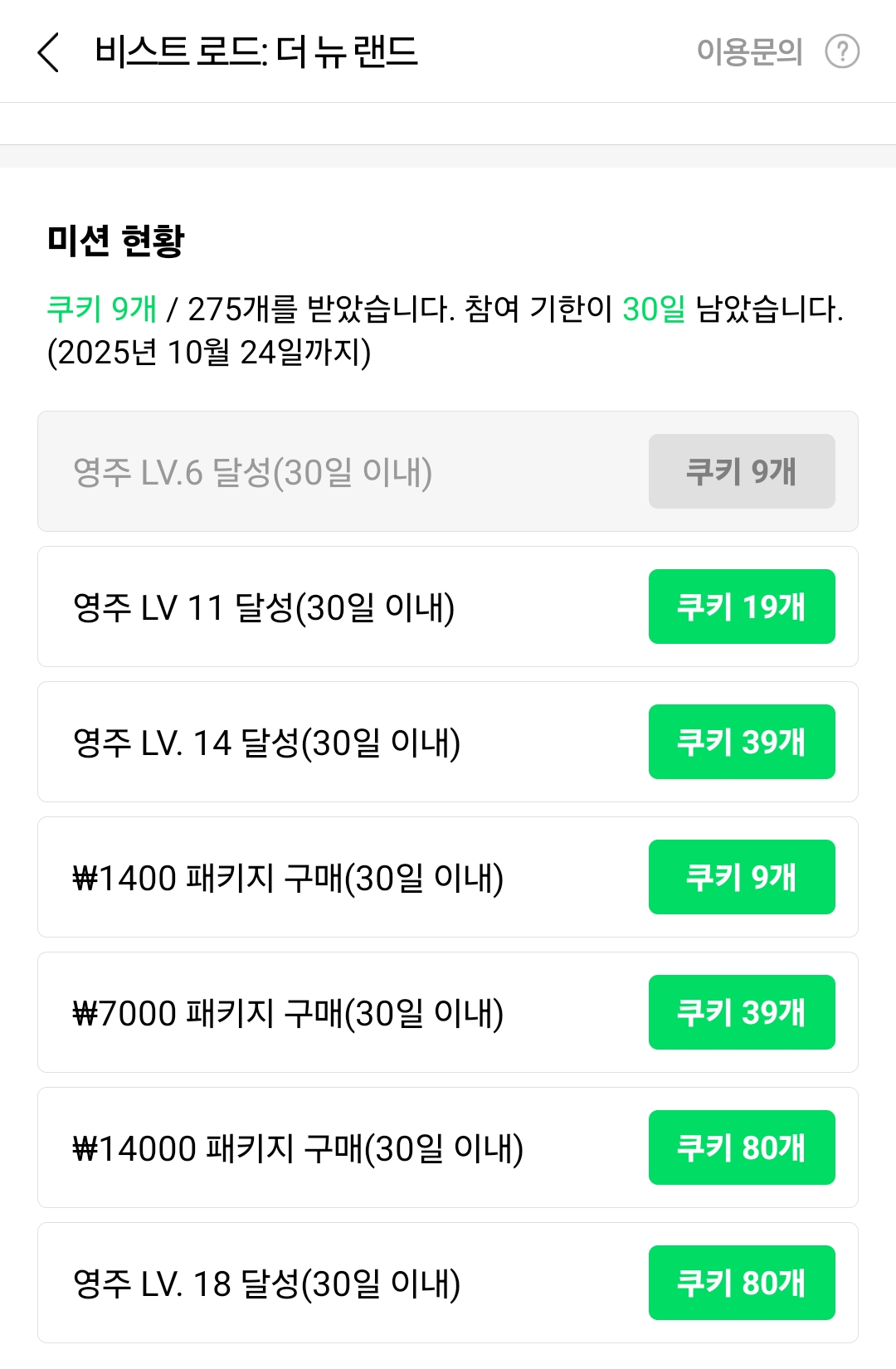Image resolution: width=896 pixels, height=1369 pixels.
Task: Get 쿠키 9개 for ₩1400 패키지 구매
Action: pyautogui.click(x=741, y=877)
